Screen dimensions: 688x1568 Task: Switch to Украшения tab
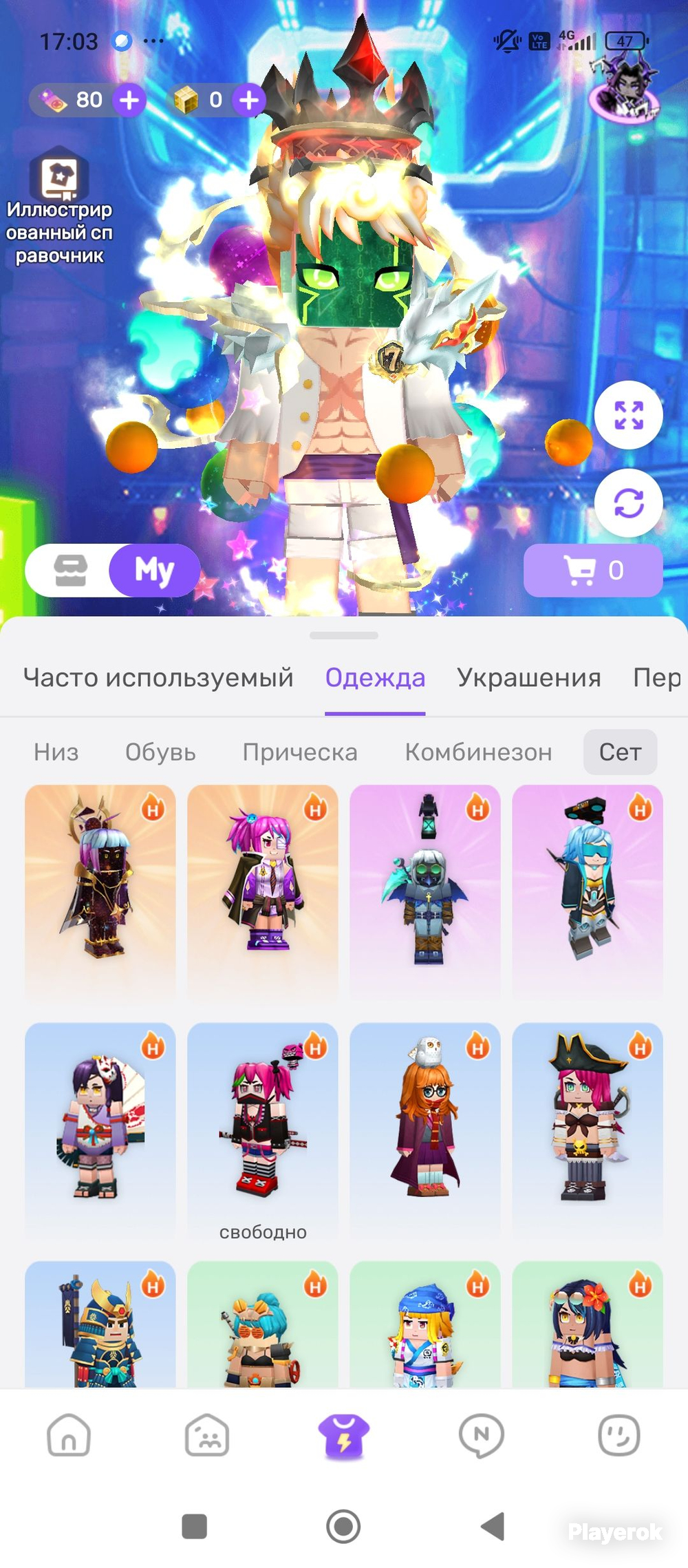(529, 677)
